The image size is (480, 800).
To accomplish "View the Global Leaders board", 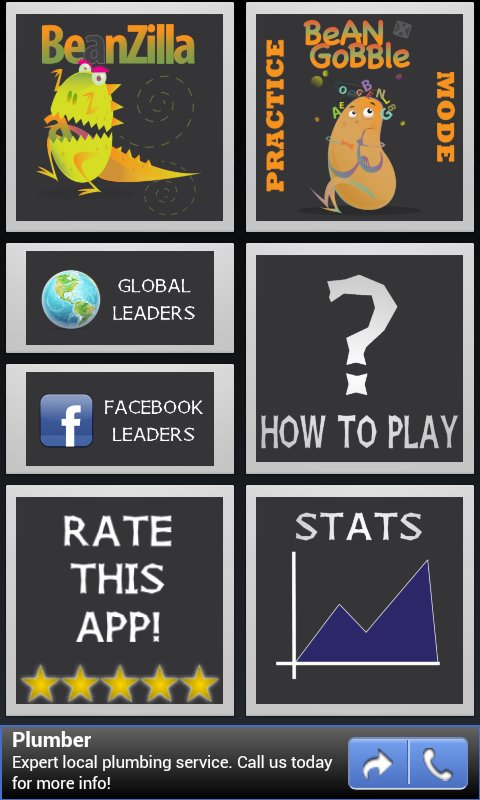I will [x=119, y=298].
